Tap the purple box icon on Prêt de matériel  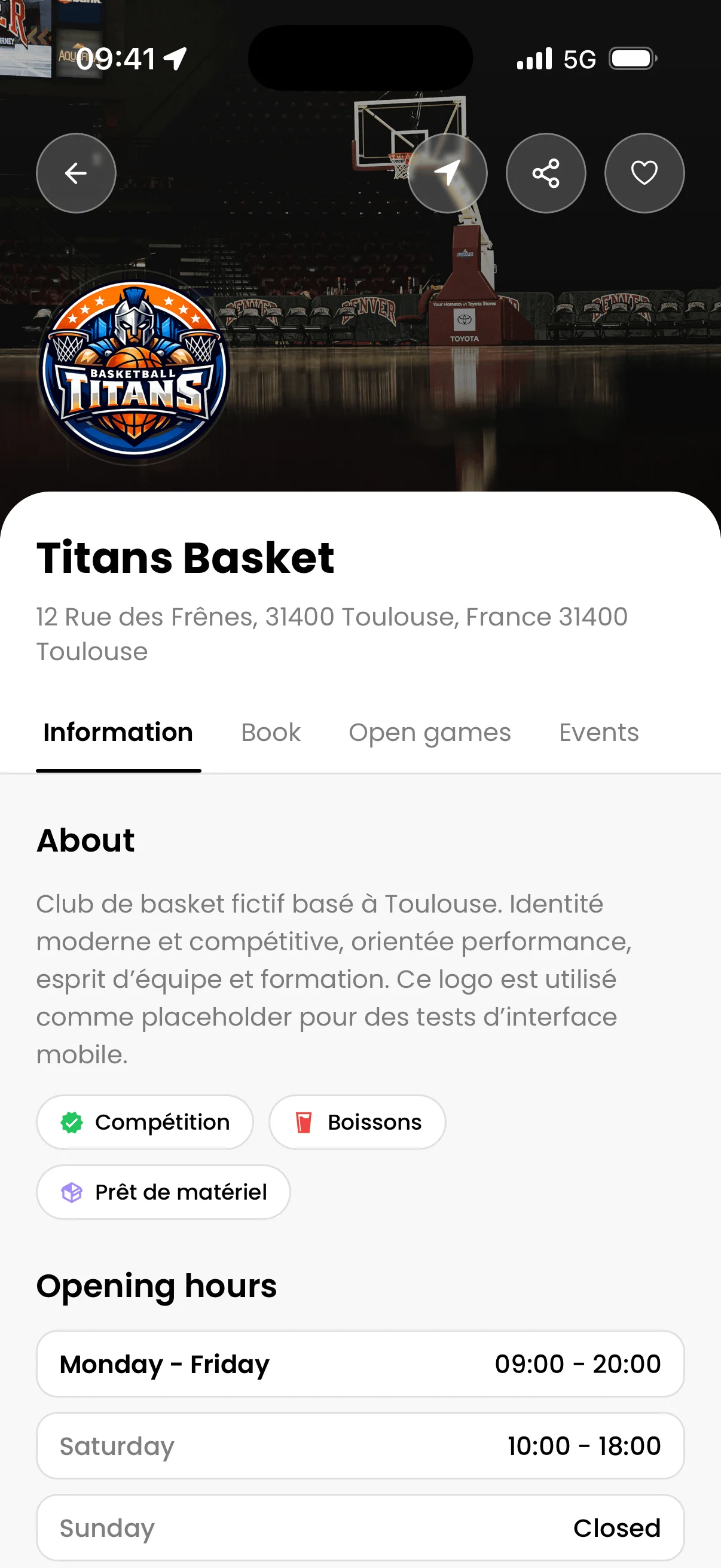(x=72, y=1192)
